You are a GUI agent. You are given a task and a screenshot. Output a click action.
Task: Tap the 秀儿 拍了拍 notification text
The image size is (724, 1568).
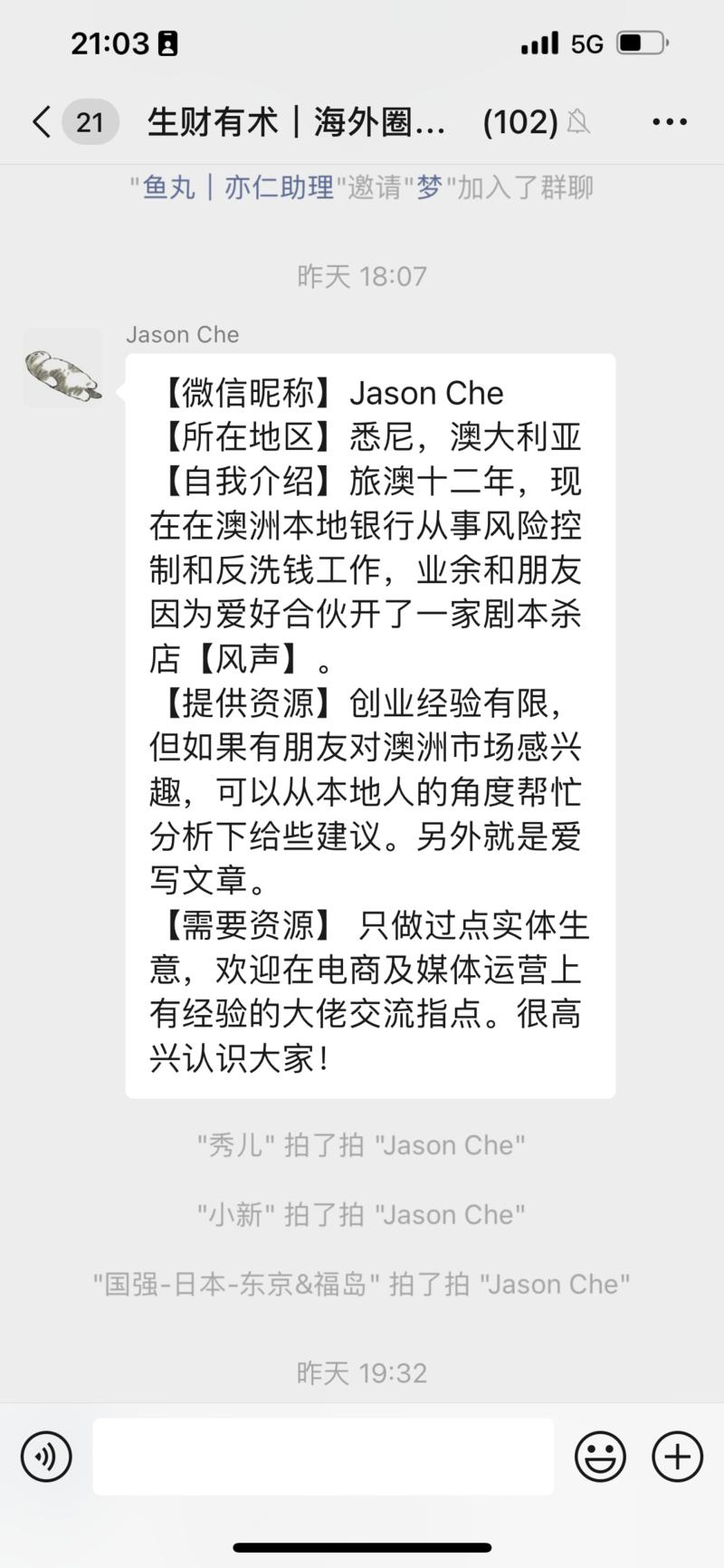[362, 1143]
